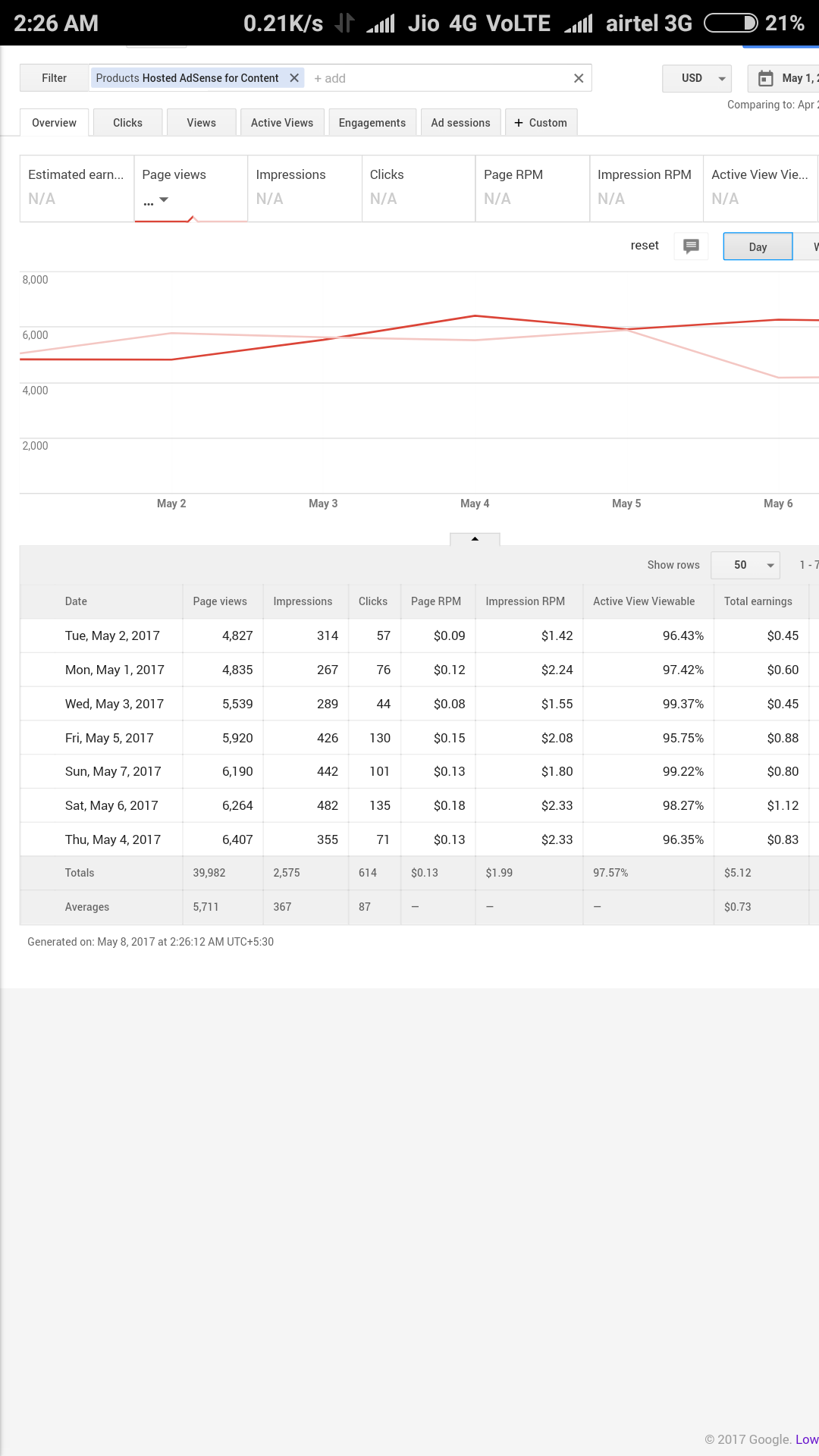This screenshot has height=1456, width=819.
Task: Clear all filters with the X
Action: (x=579, y=78)
